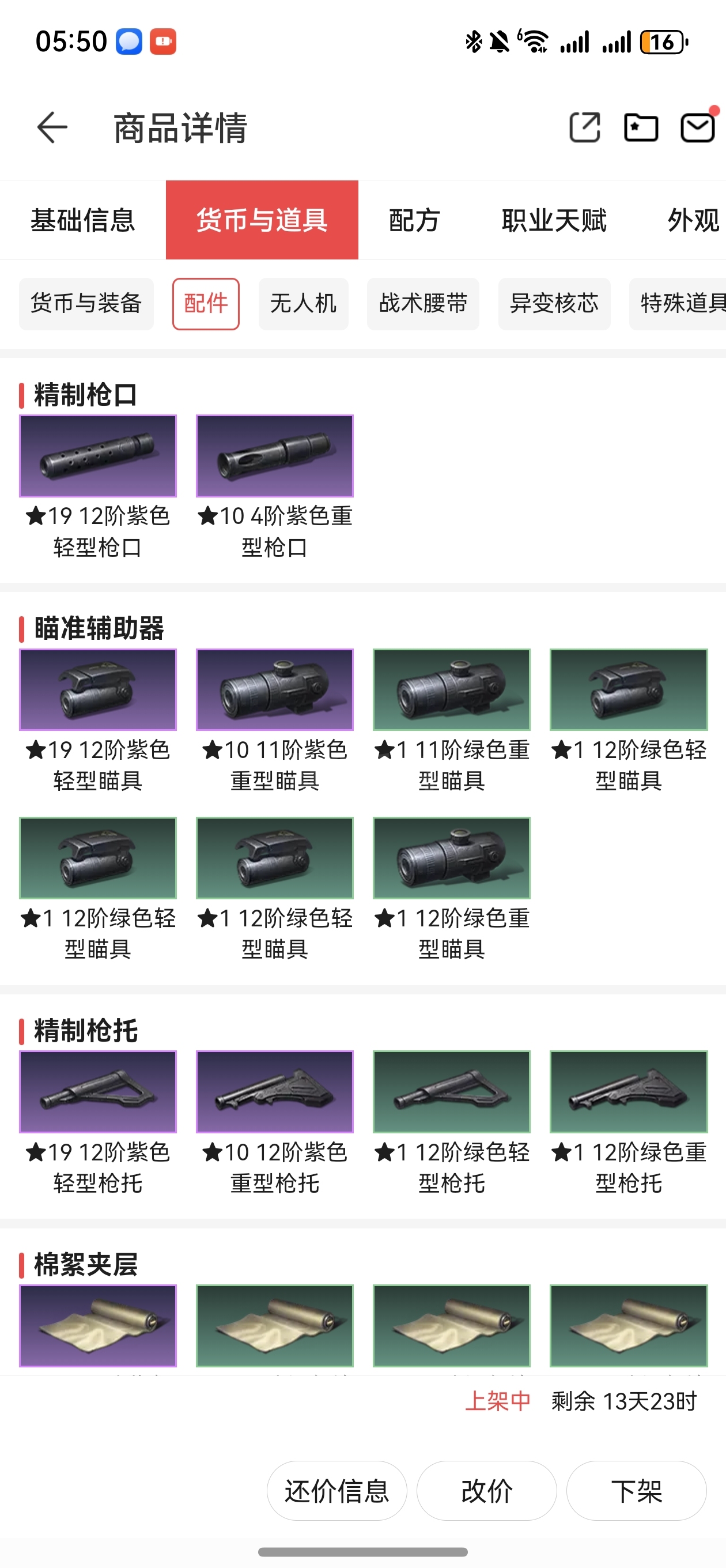Choose the 战术腰带 chip

[x=423, y=304]
